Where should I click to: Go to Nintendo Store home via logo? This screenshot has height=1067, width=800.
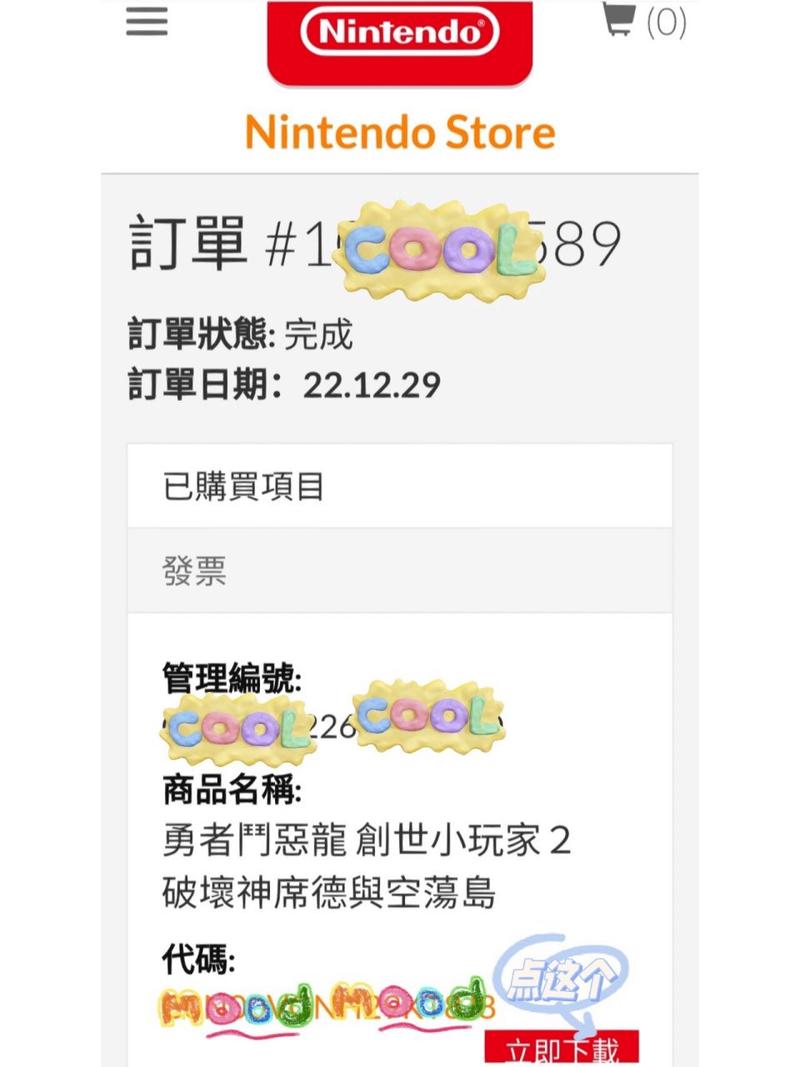[x=399, y=37]
